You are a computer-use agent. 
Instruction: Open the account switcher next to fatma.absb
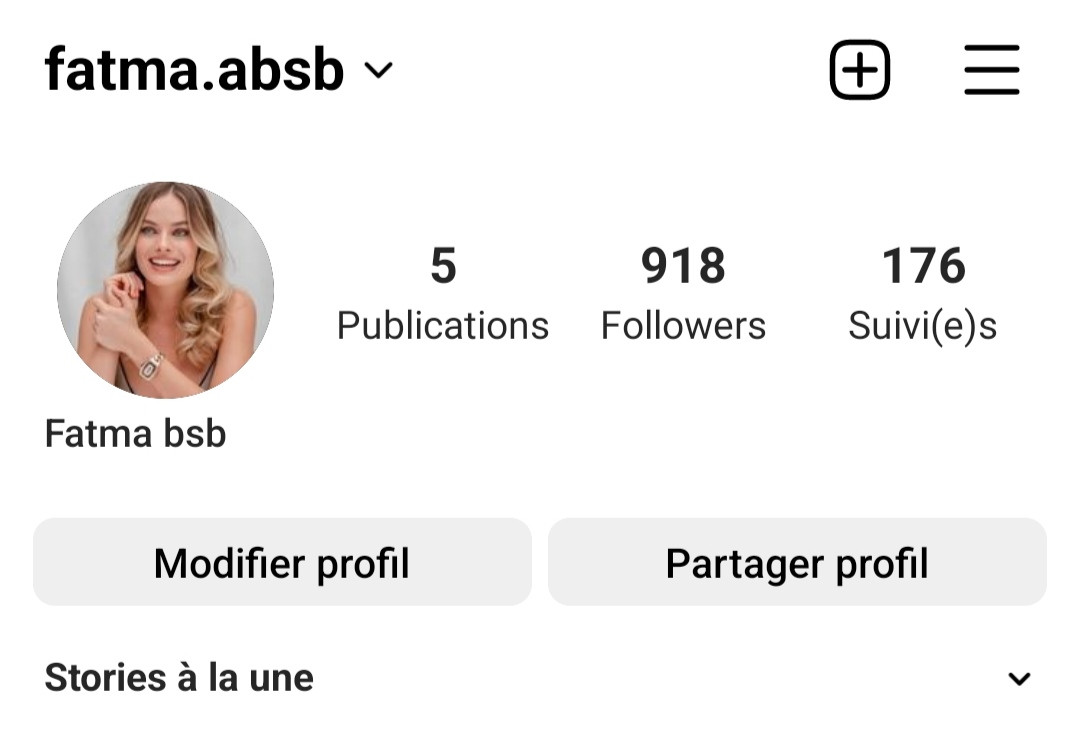(378, 71)
